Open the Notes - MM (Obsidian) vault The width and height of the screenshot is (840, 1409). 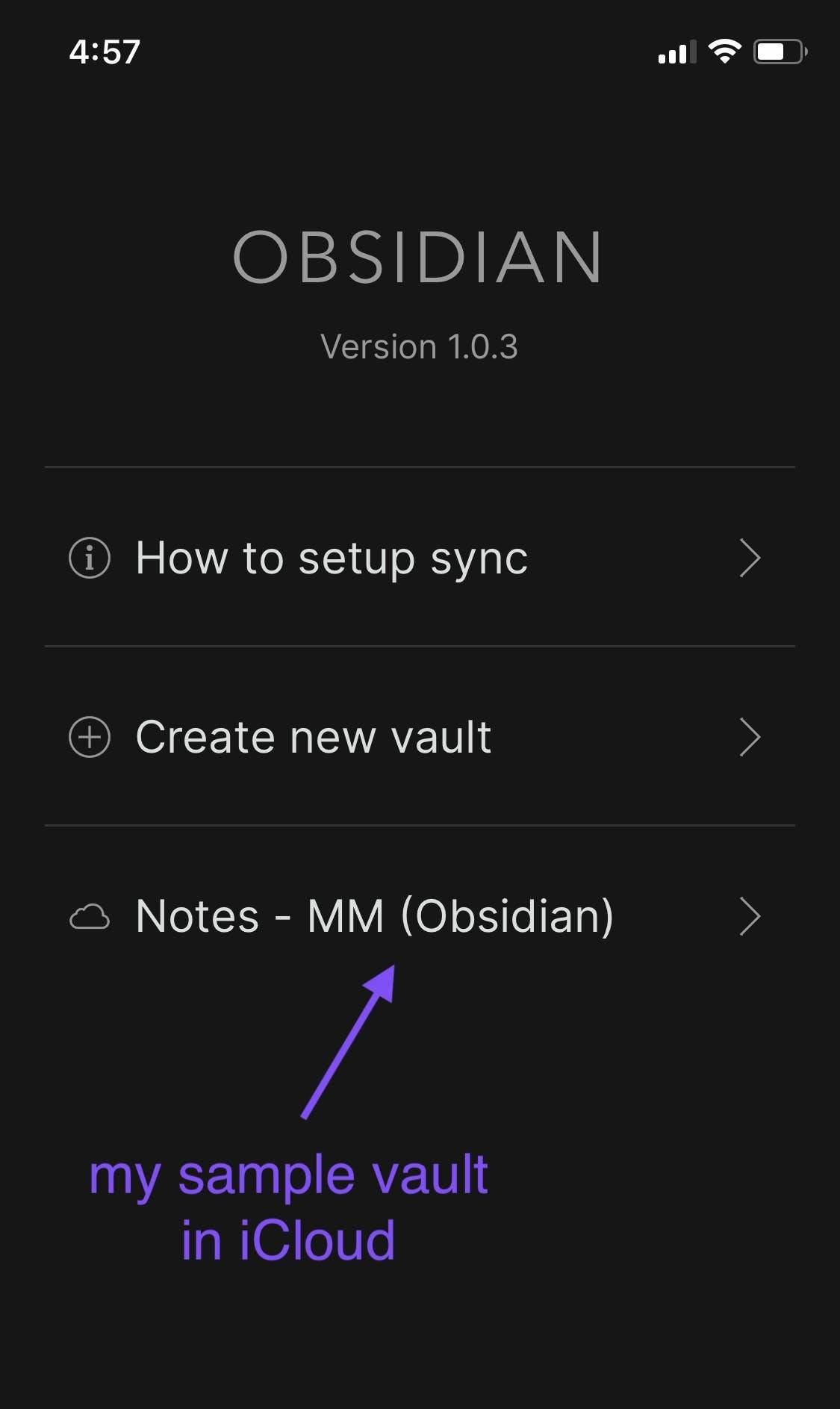(420, 915)
